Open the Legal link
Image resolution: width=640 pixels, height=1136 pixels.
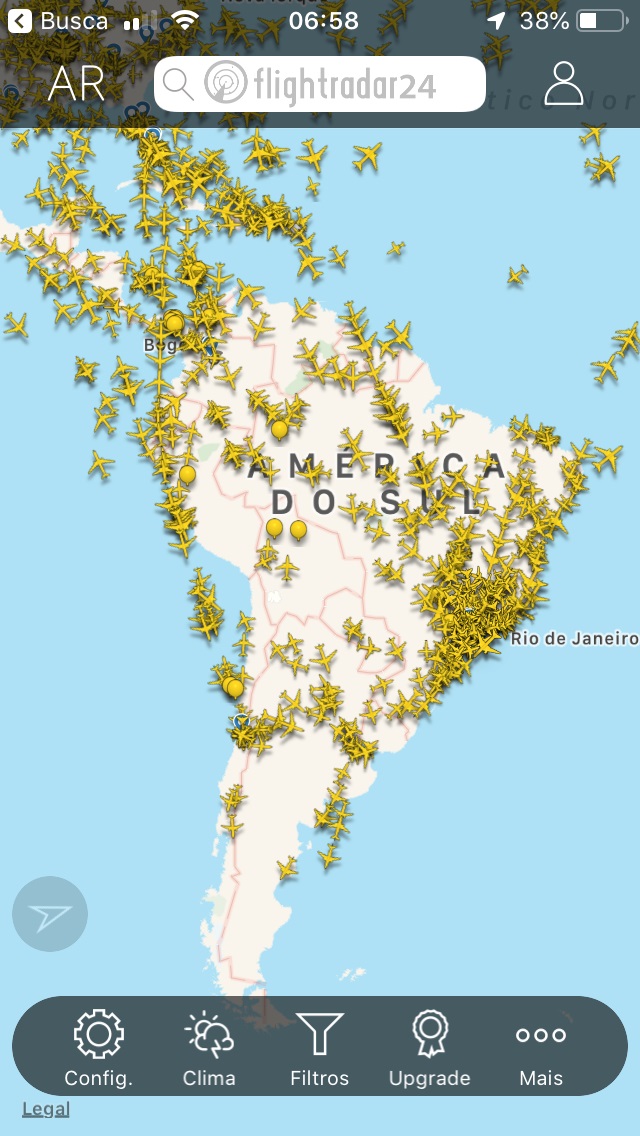point(46,1109)
